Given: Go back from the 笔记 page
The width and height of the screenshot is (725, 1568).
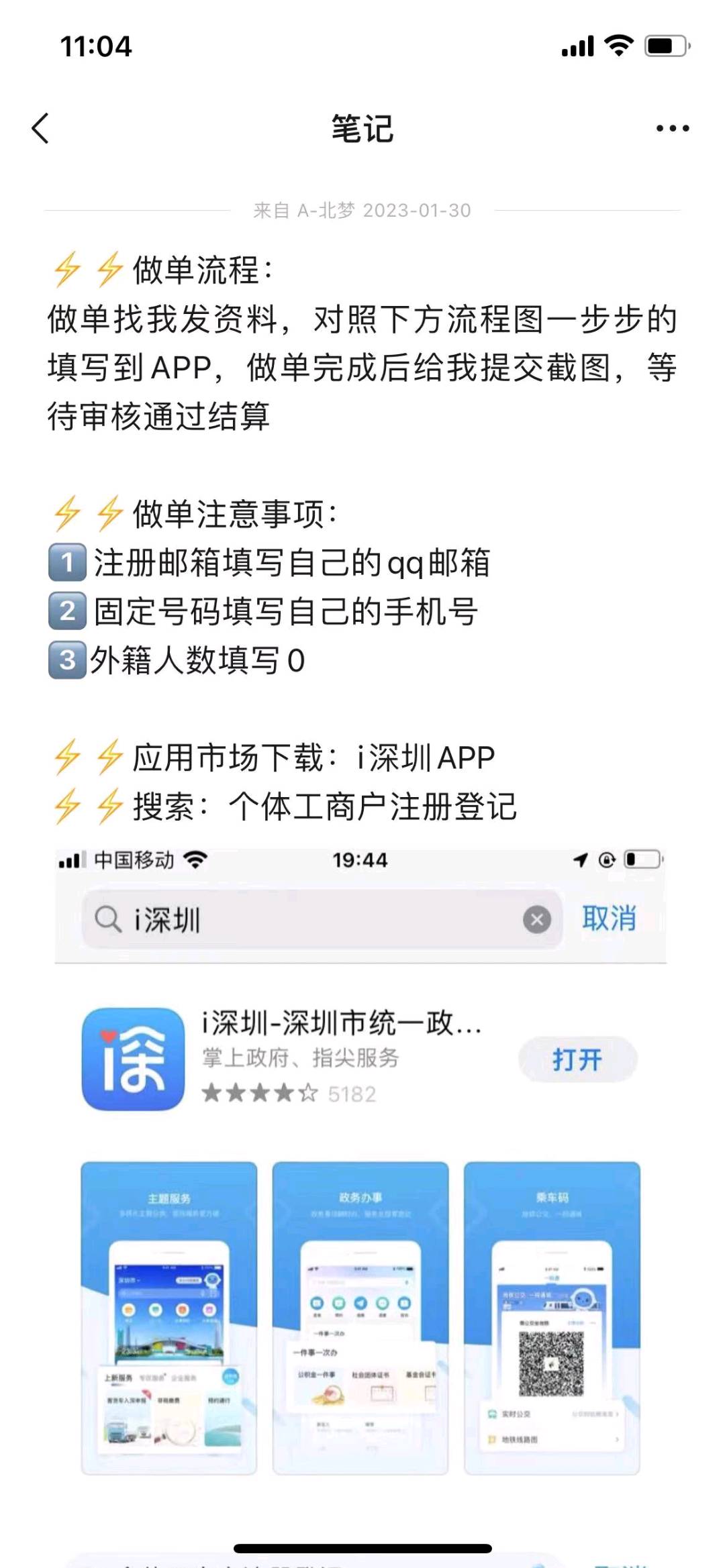Looking at the screenshot, I should (41, 128).
